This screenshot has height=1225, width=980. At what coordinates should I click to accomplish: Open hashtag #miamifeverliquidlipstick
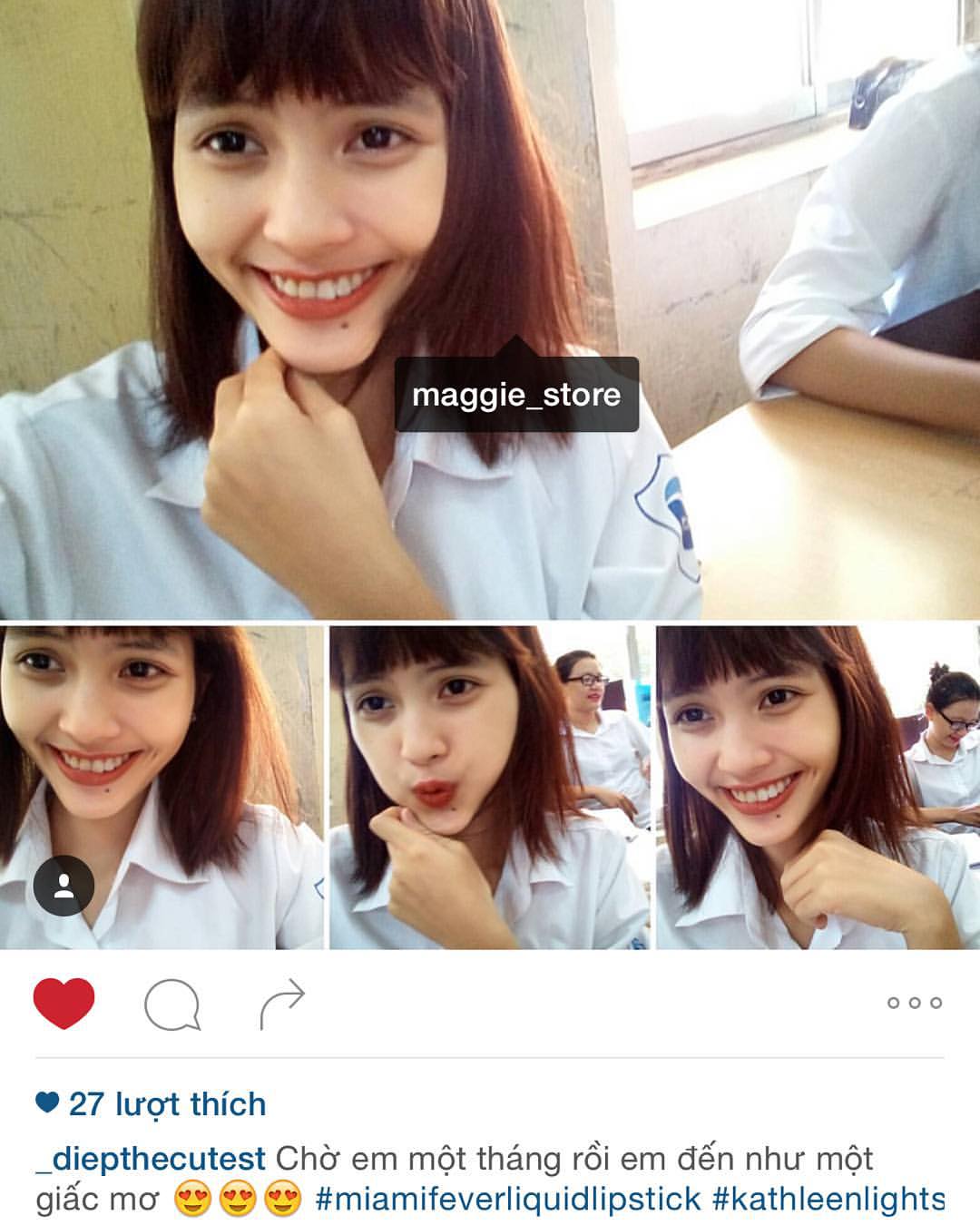[x=508, y=1200]
